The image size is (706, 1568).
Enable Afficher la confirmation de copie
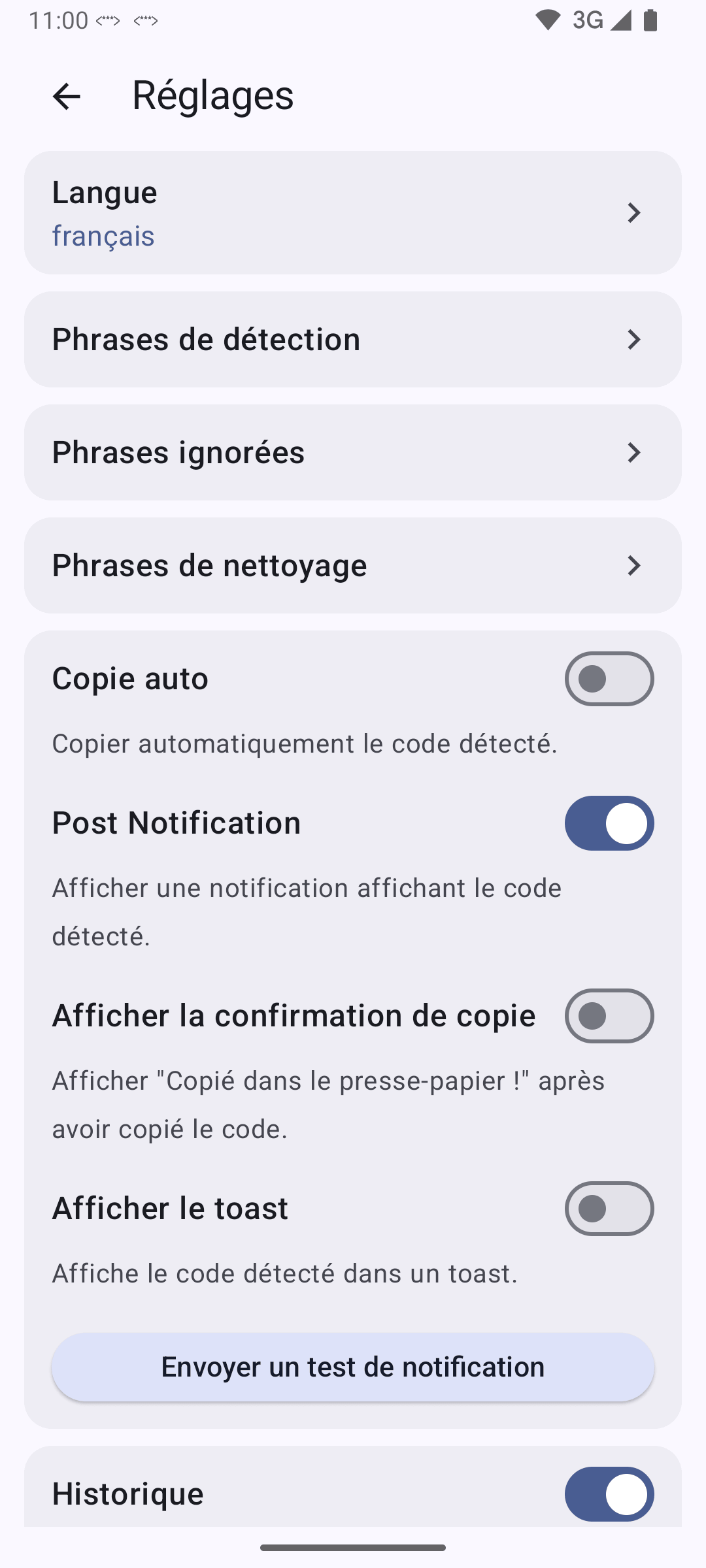tap(609, 1016)
